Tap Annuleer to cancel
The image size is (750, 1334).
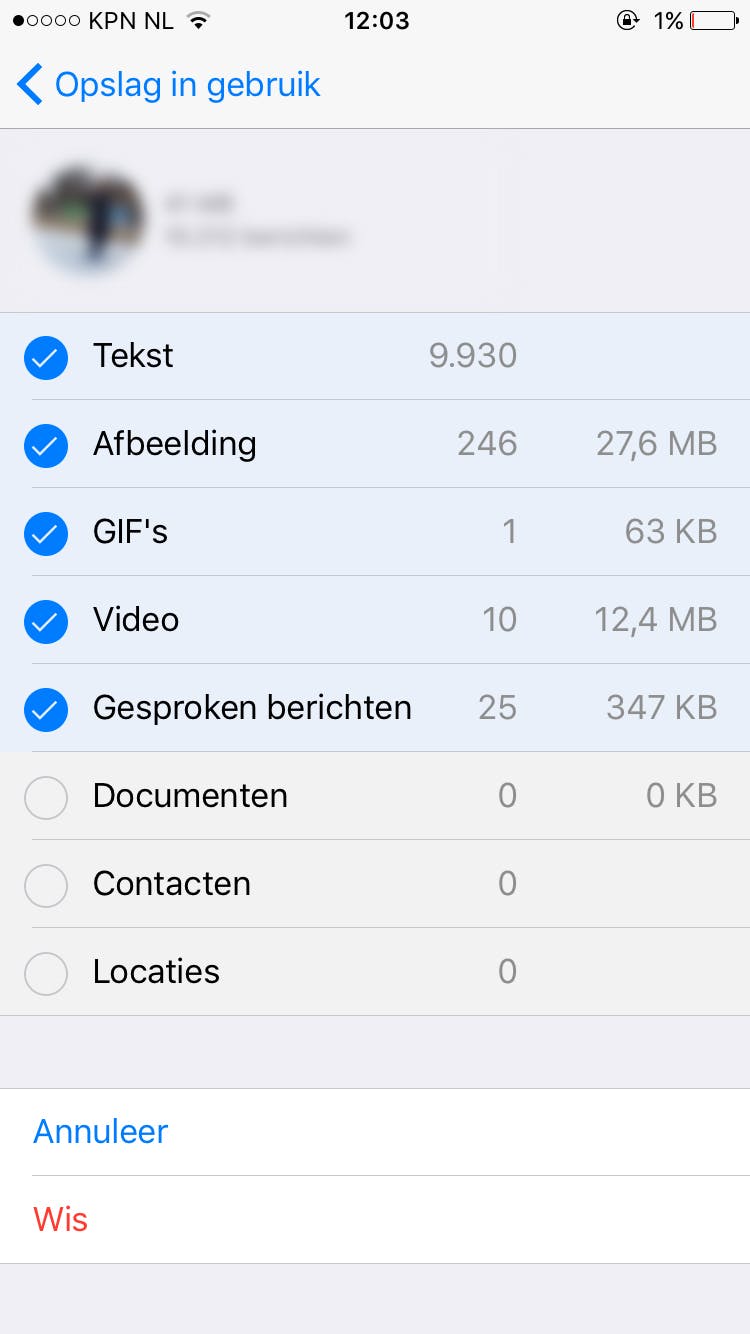tap(101, 1132)
